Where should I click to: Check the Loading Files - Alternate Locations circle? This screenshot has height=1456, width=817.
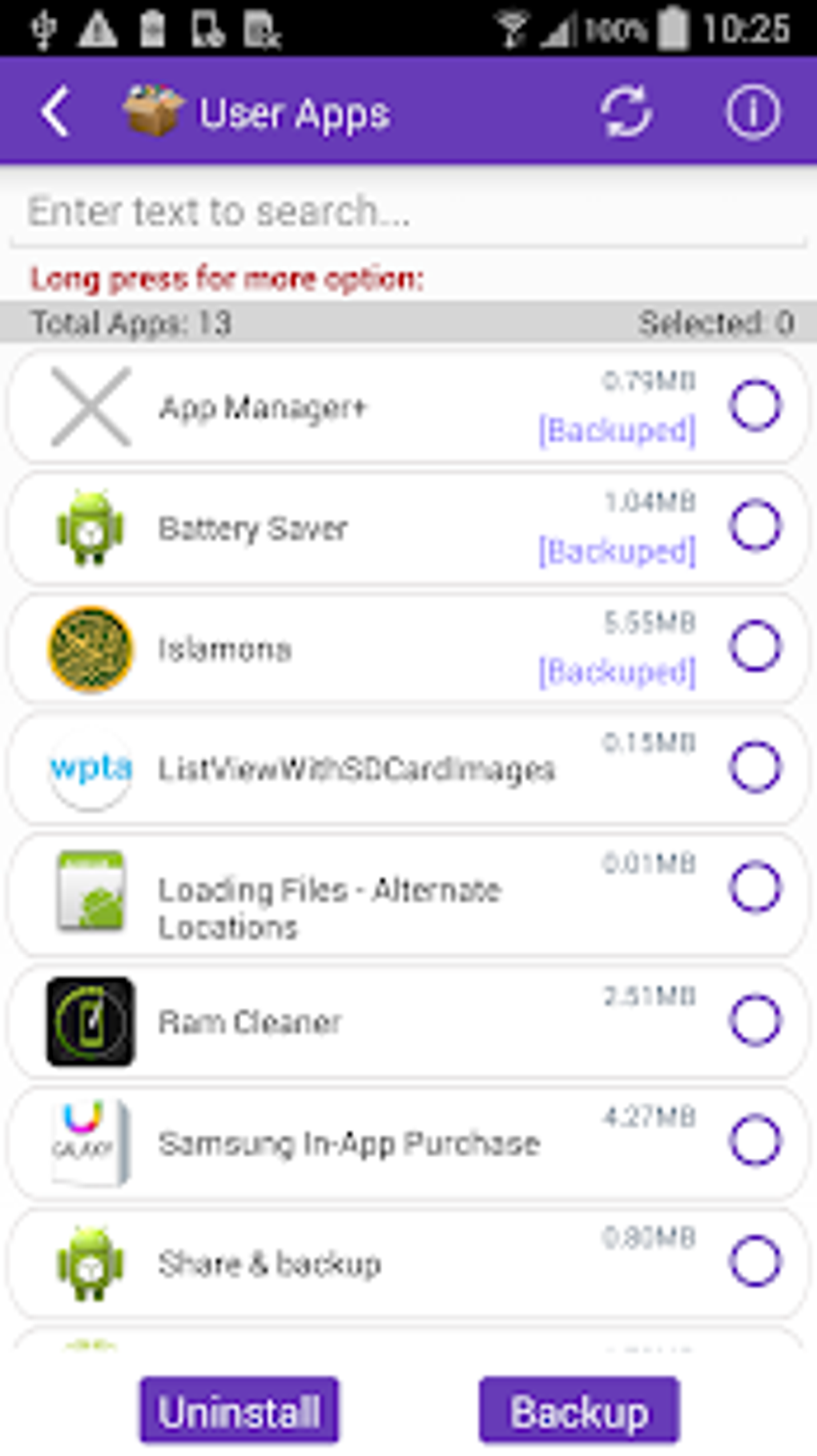(755, 887)
